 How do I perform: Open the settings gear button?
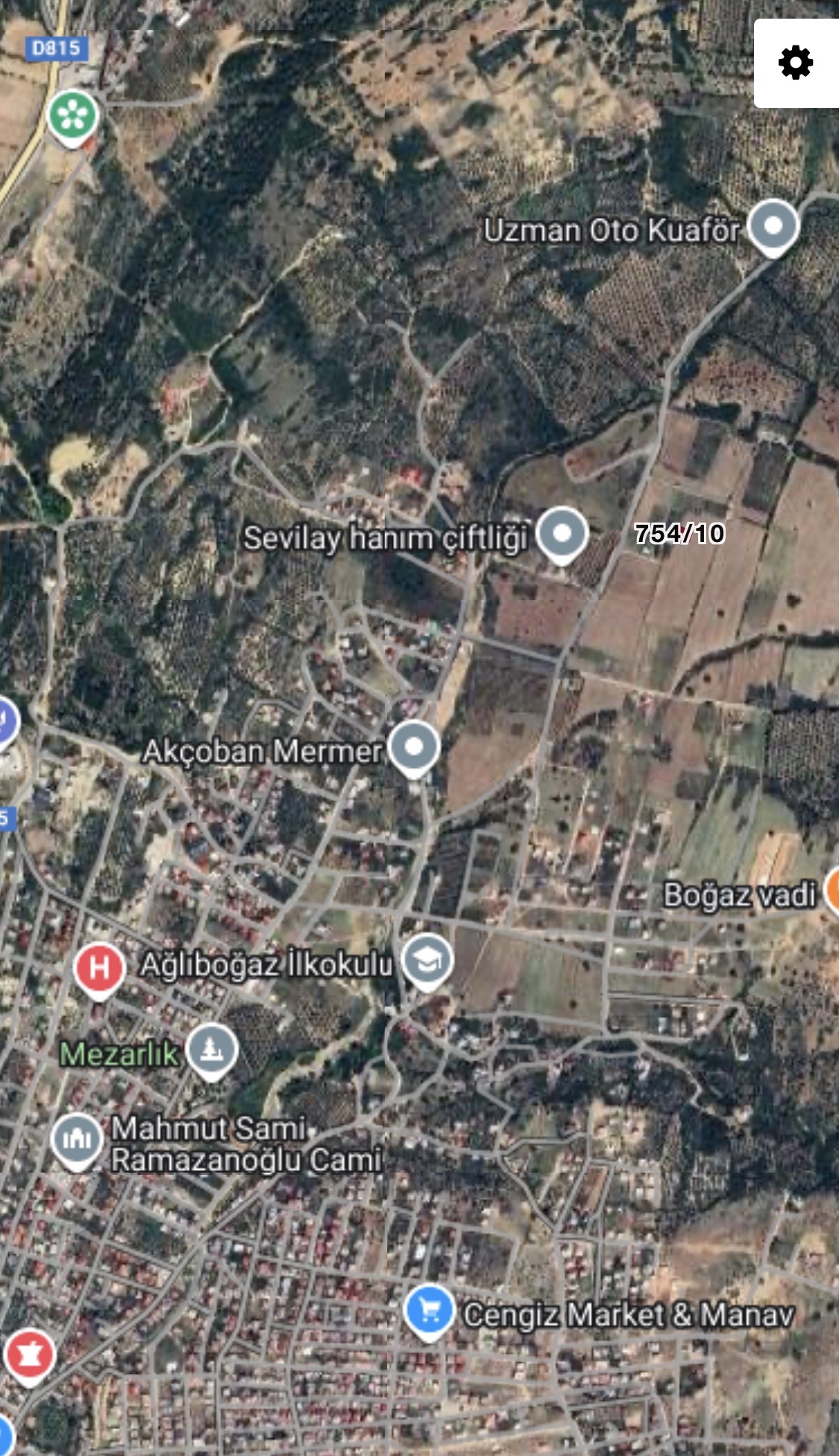point(795,63)
